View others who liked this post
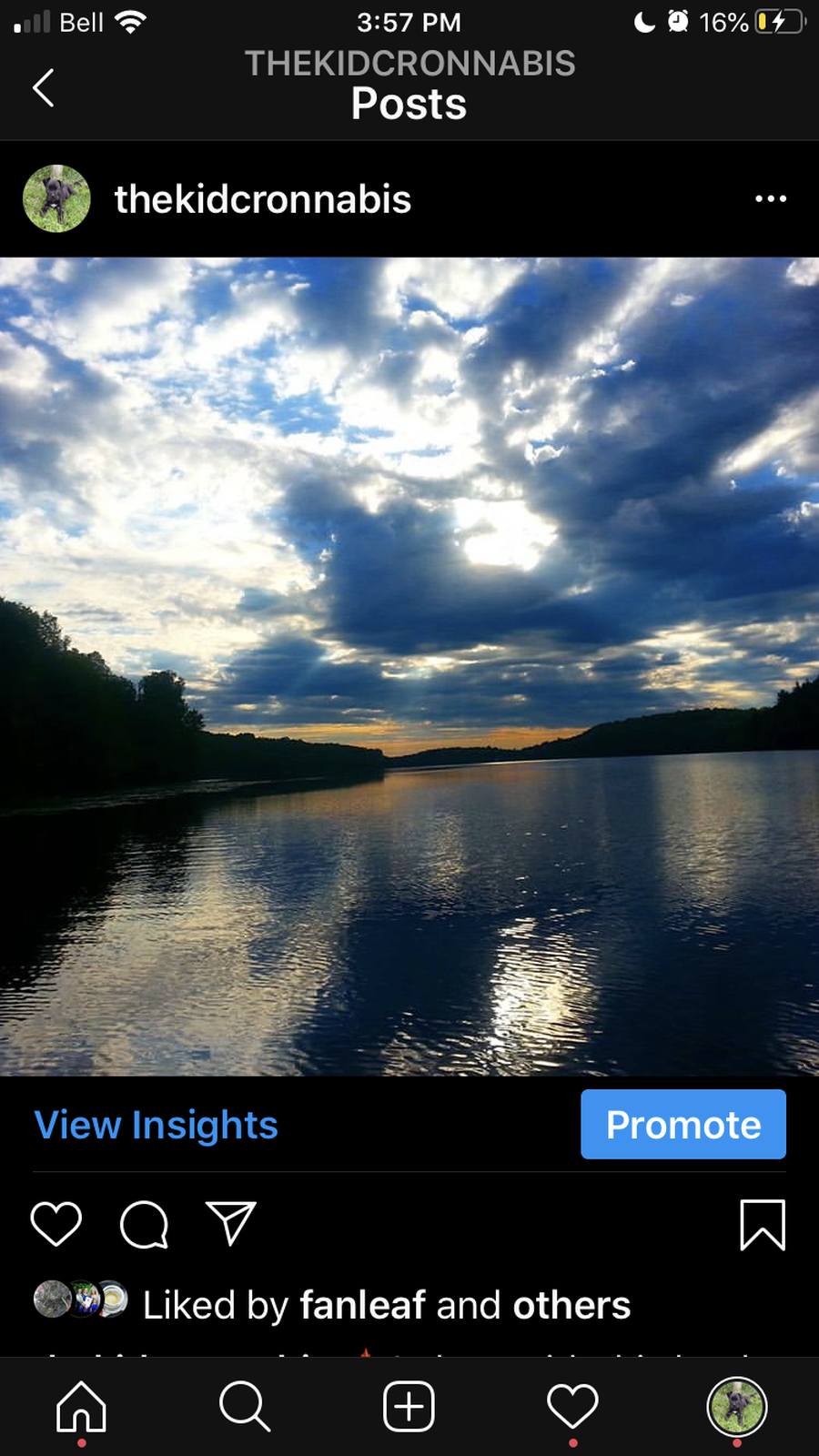 [571, 1305]
